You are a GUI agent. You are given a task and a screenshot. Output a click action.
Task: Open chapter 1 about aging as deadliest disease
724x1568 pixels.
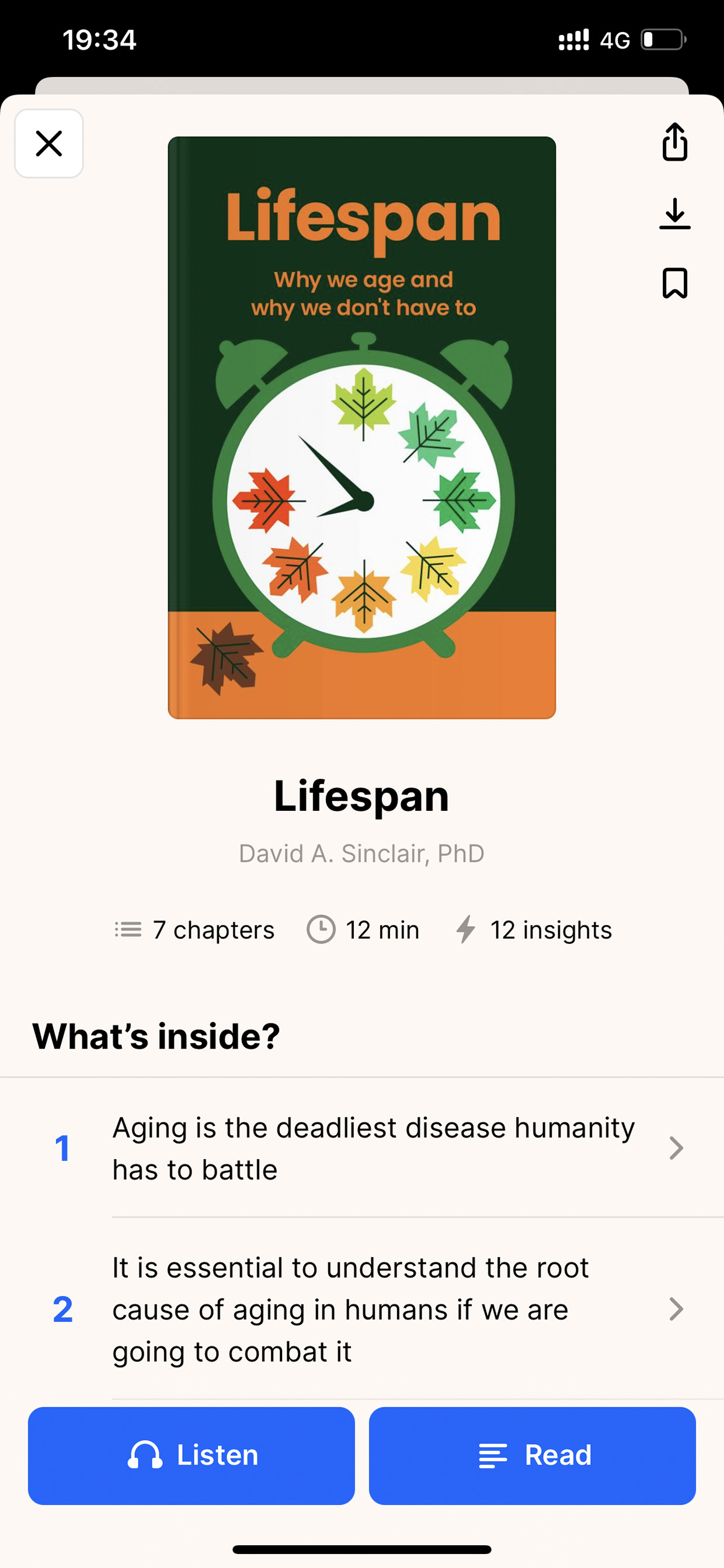(x=362, y=1148)
